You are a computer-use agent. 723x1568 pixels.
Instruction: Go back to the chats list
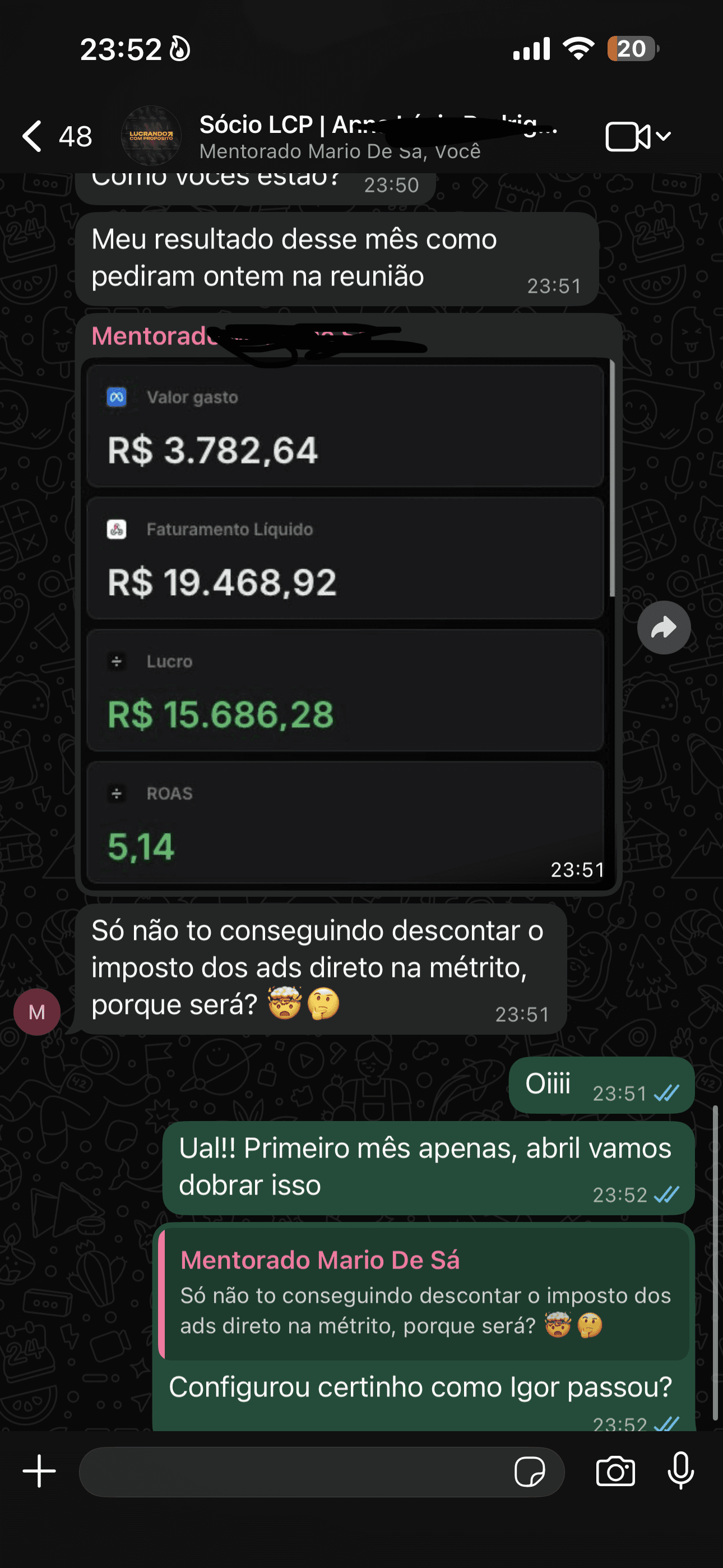[55, 136]
